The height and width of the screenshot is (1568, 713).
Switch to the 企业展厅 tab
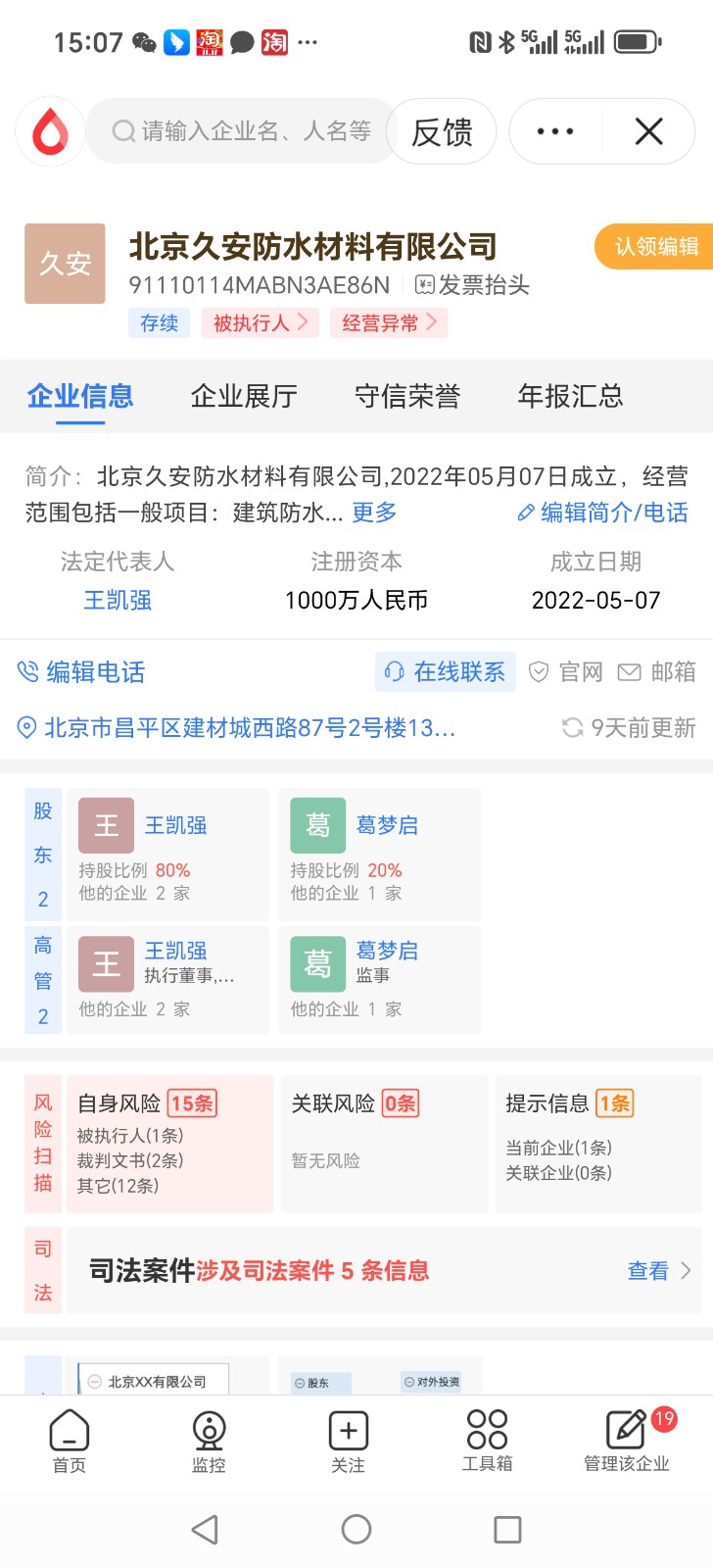(244, 396)
